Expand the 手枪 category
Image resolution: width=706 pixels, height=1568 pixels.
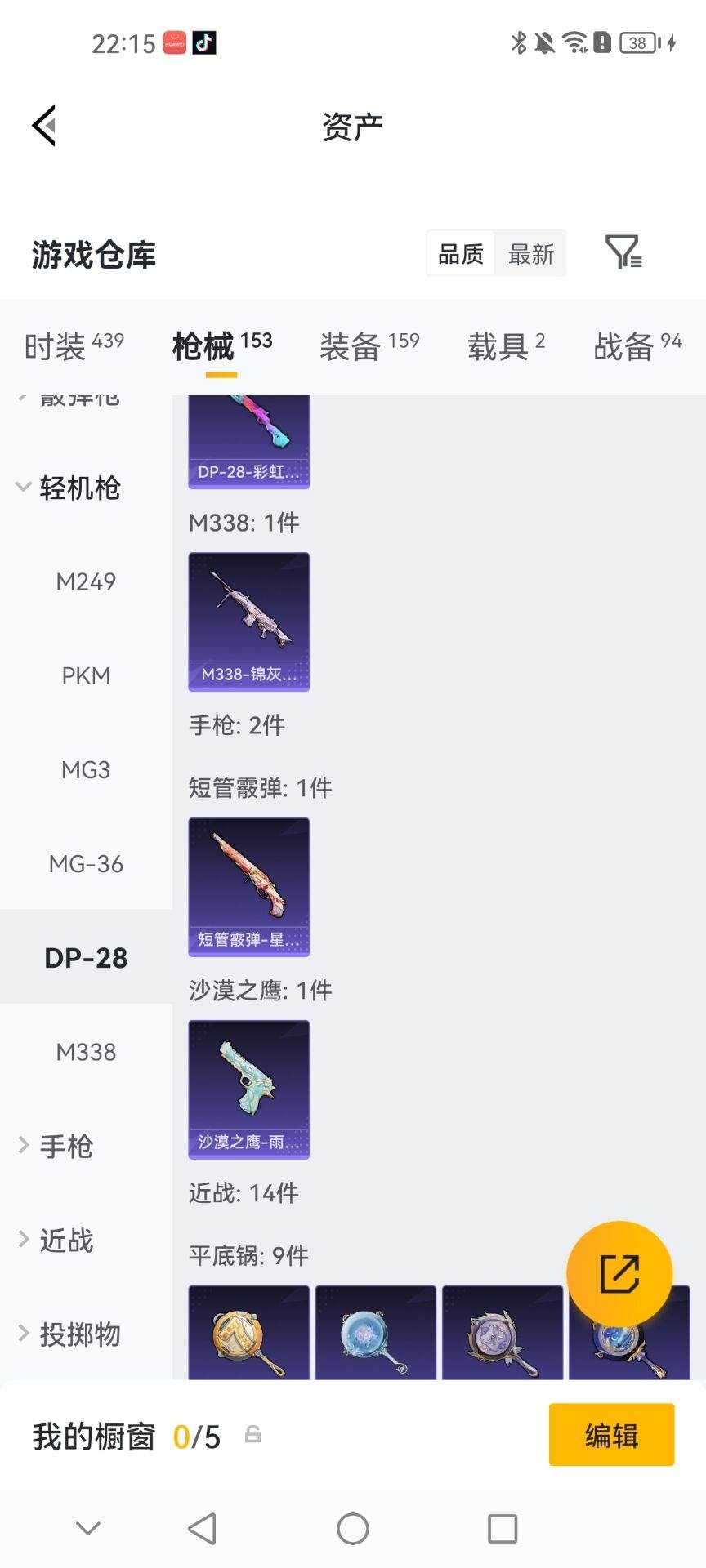(x=56, y=1146)
